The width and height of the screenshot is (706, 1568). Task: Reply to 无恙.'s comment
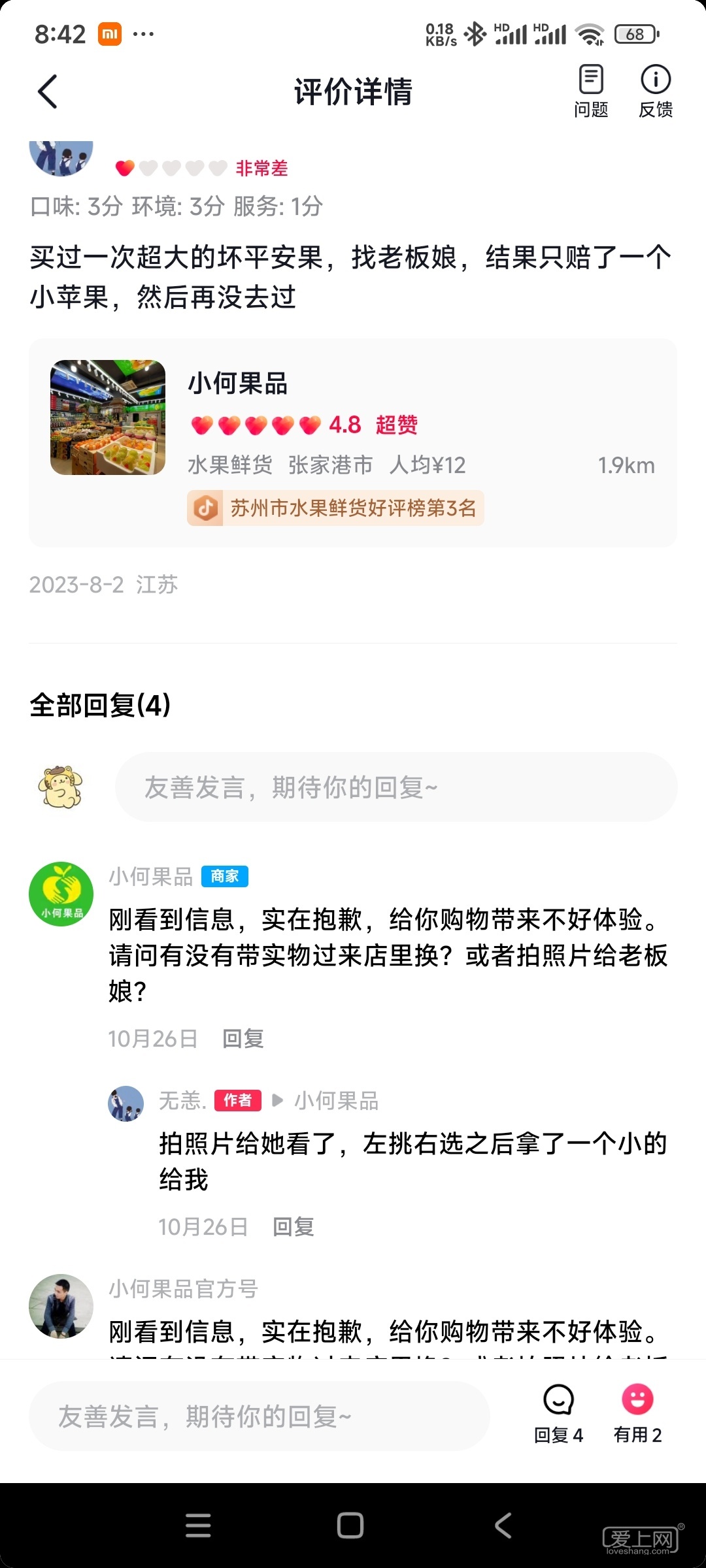pos(294,1227)
